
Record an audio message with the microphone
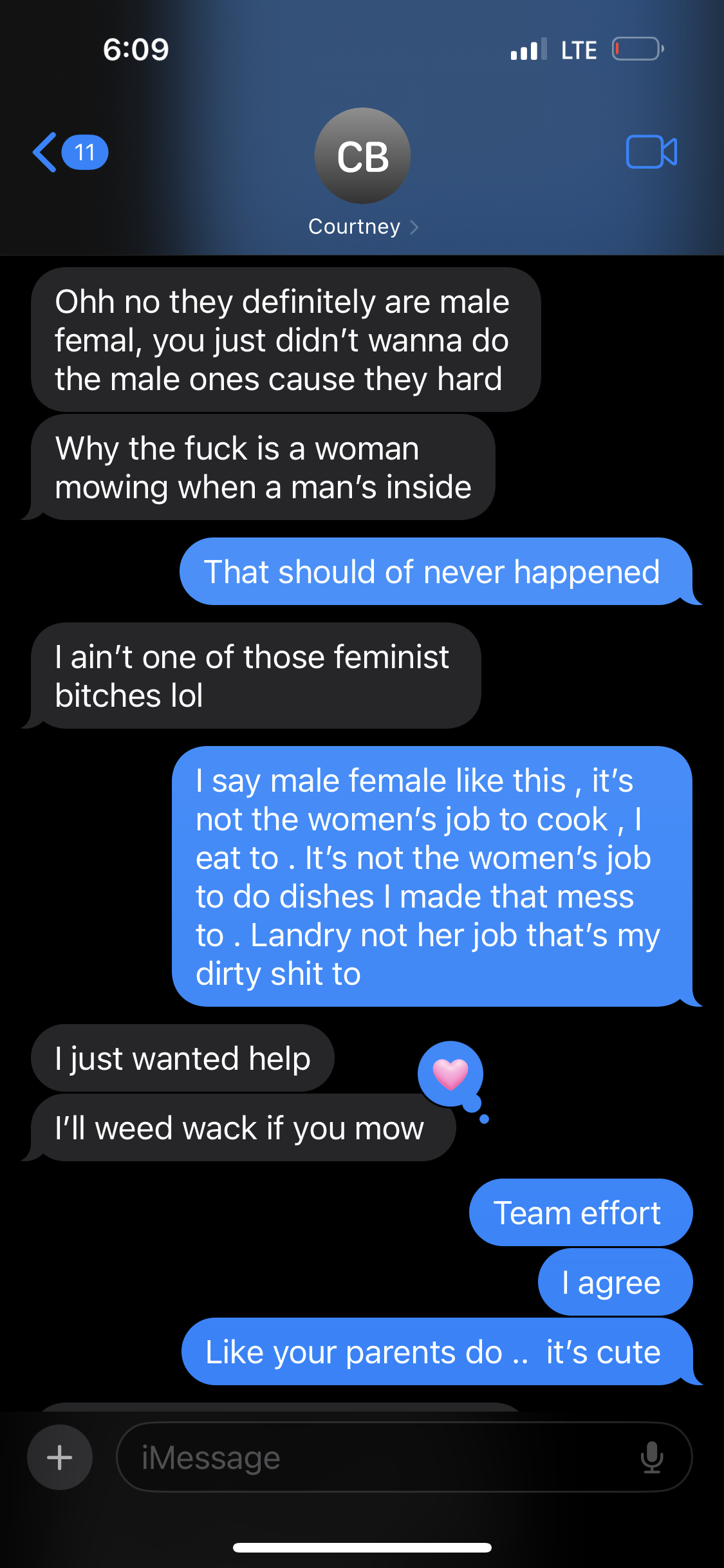tap(651, 1457)
